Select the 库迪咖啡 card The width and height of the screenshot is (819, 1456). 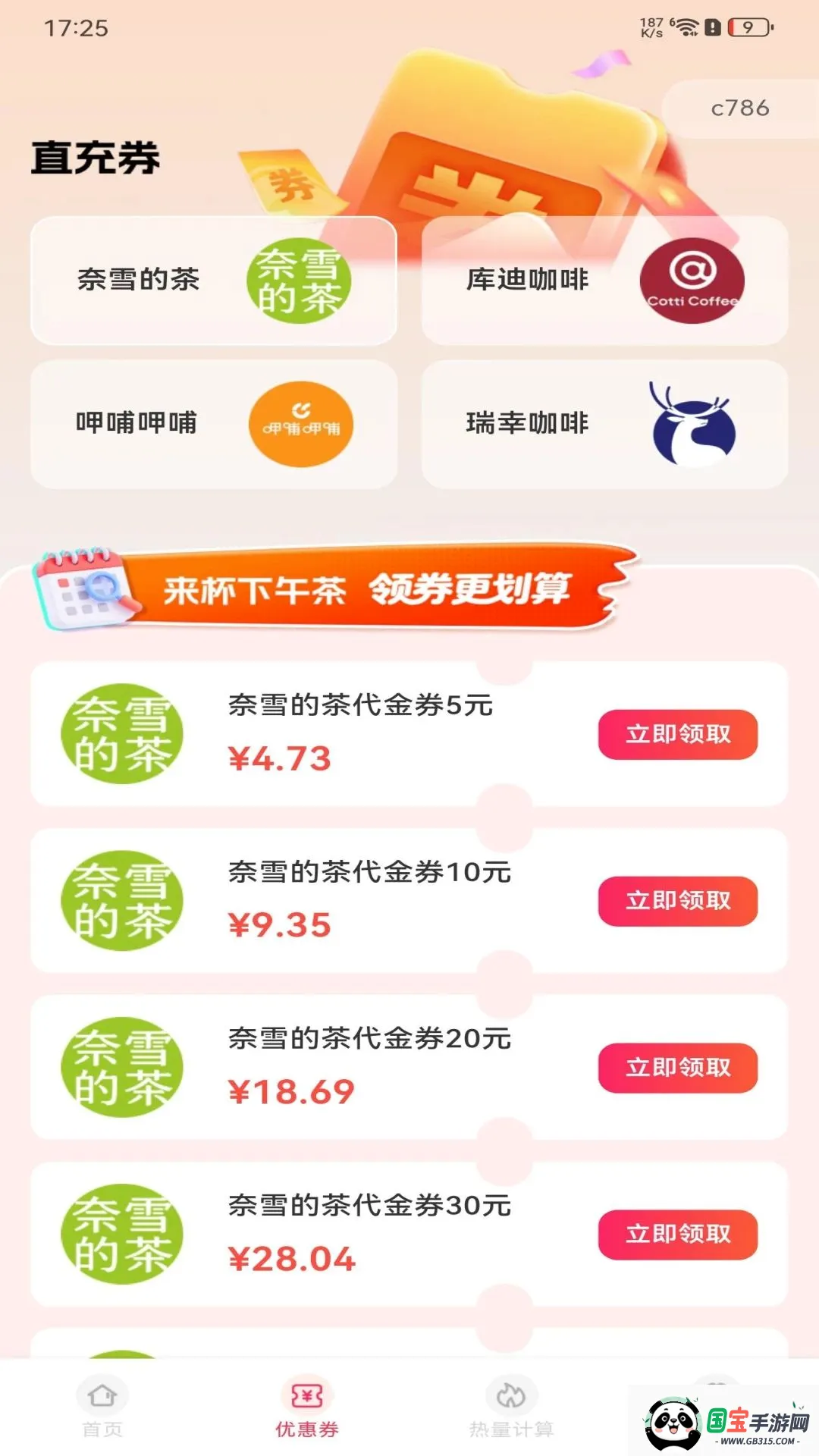[604, 281]
